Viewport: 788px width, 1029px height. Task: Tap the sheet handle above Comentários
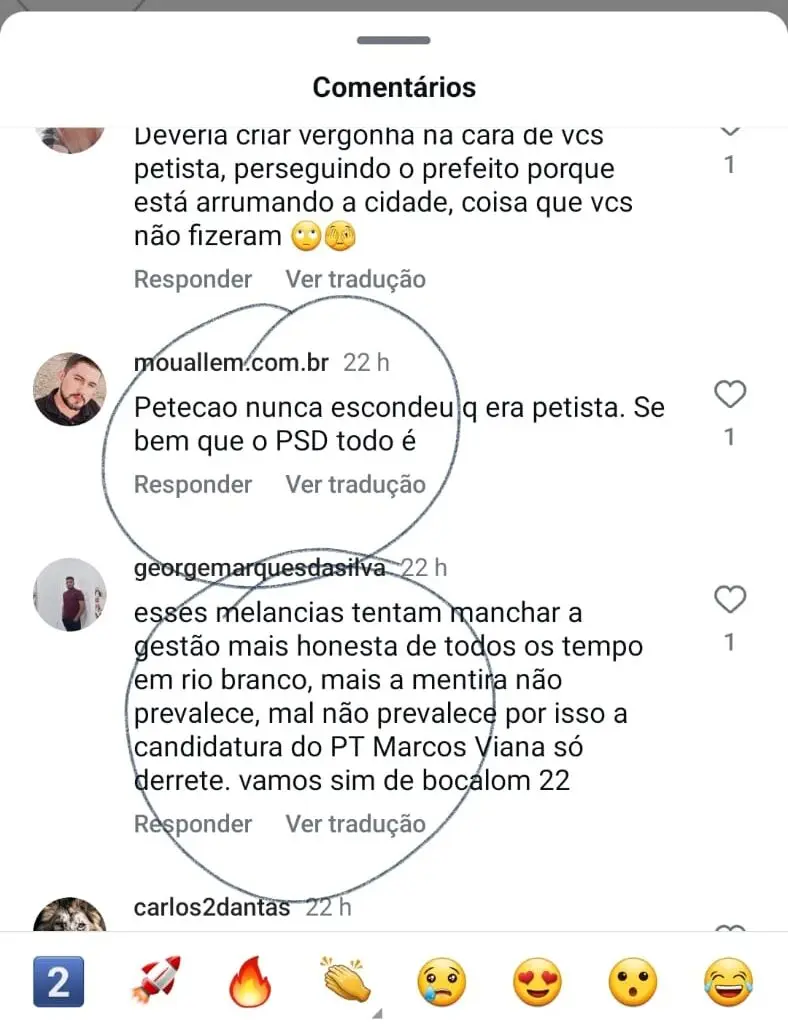coord(393,41)
